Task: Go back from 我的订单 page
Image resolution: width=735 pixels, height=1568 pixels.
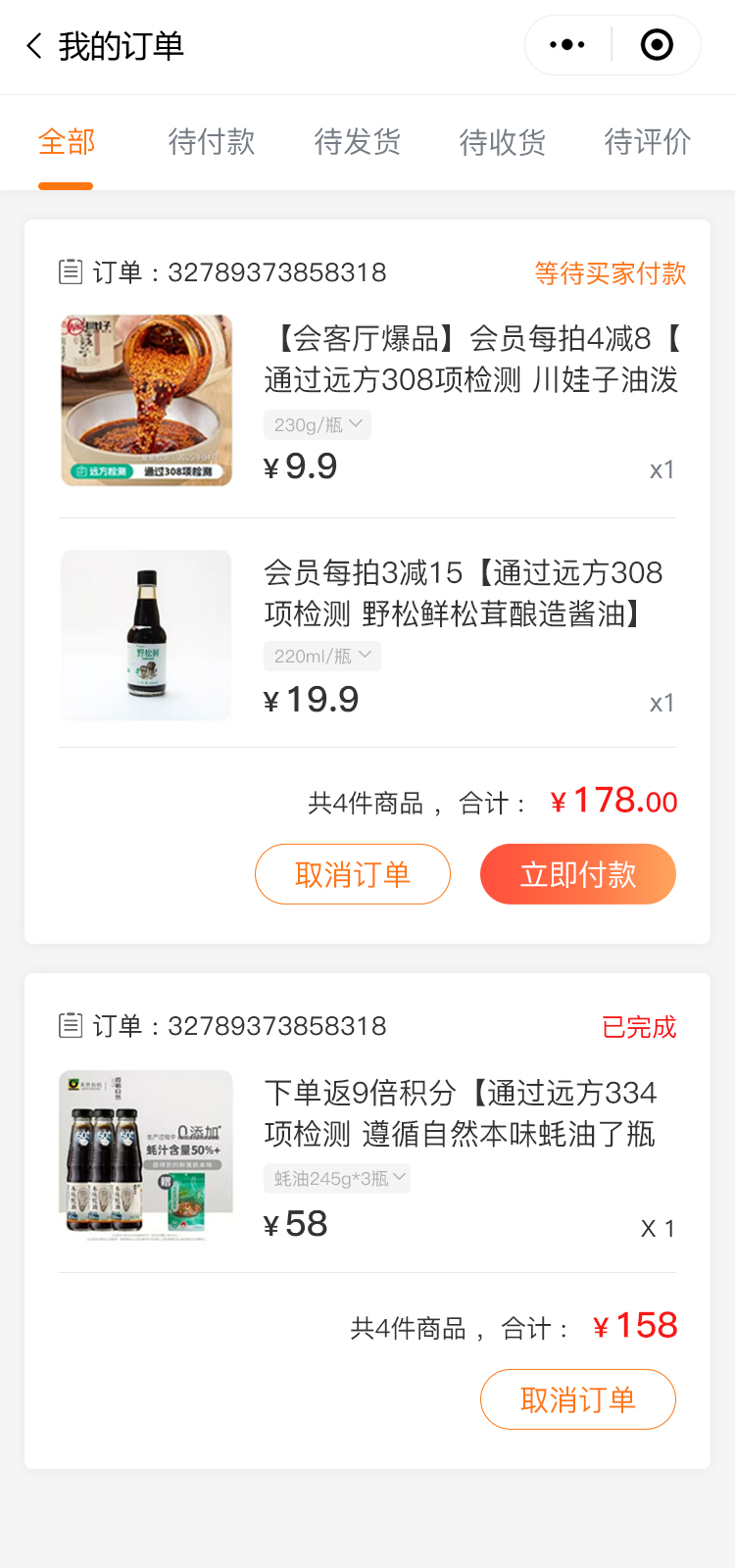Action: click(x=35, y=46)
